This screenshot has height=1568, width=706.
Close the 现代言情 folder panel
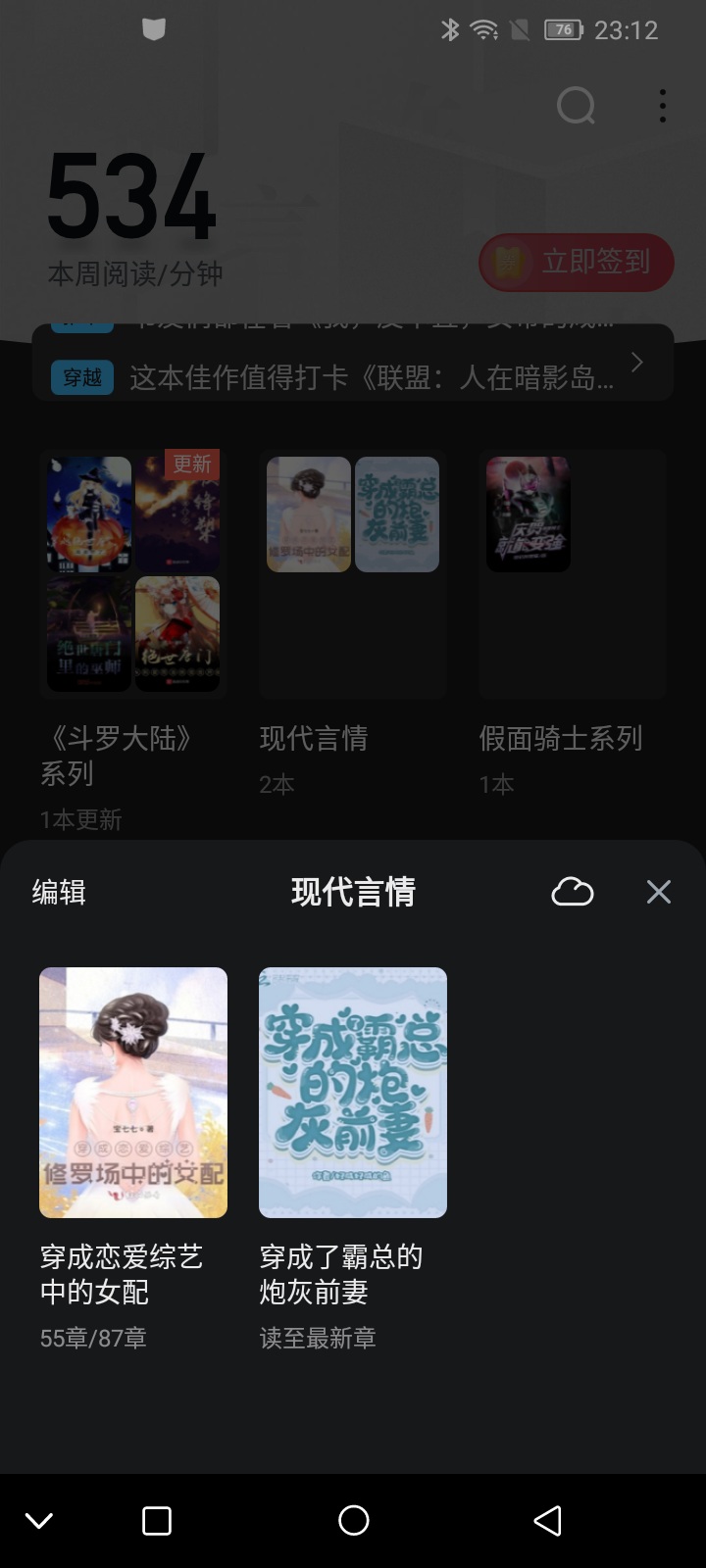coord(659,892)
